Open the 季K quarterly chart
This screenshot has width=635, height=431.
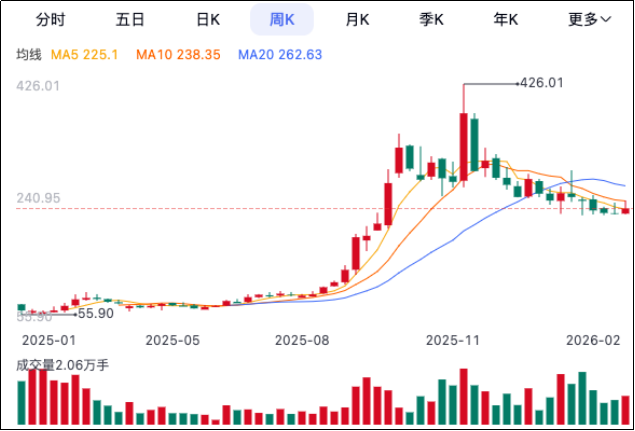pyautogui.click(x=431, y=19)
